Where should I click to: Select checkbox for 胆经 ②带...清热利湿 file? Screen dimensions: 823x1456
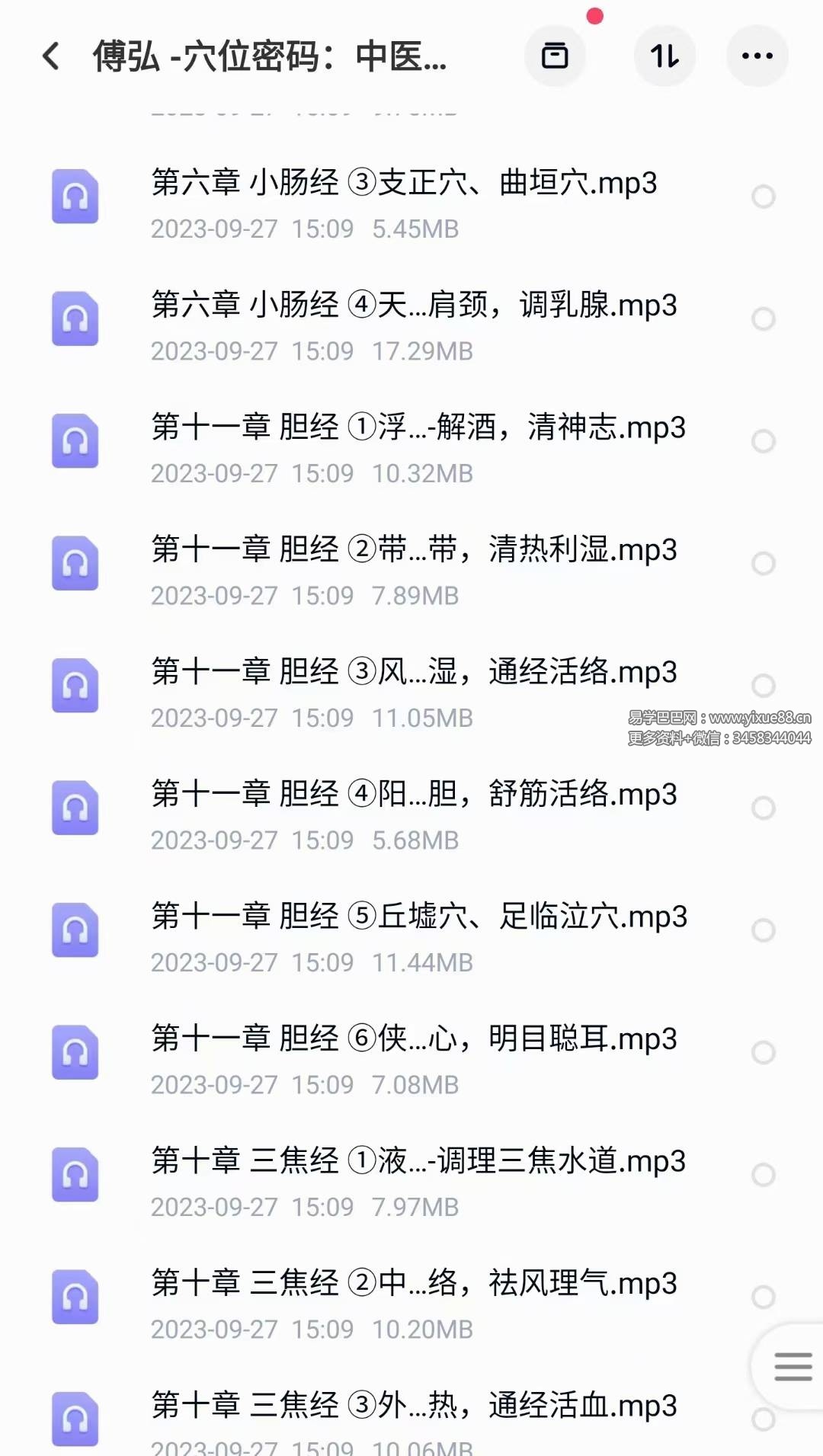pyautogui.click(x=763, y=564)
